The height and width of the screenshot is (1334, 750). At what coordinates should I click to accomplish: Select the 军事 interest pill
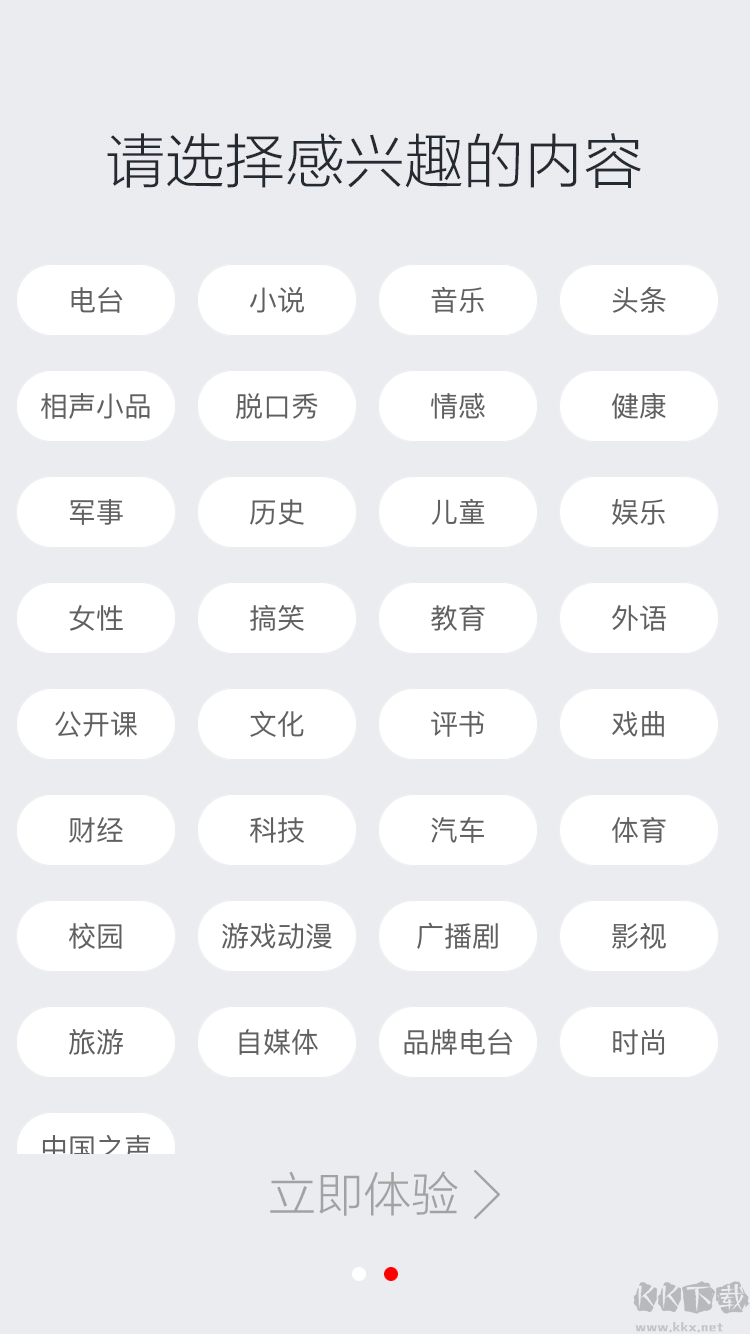tap(96, 512)
